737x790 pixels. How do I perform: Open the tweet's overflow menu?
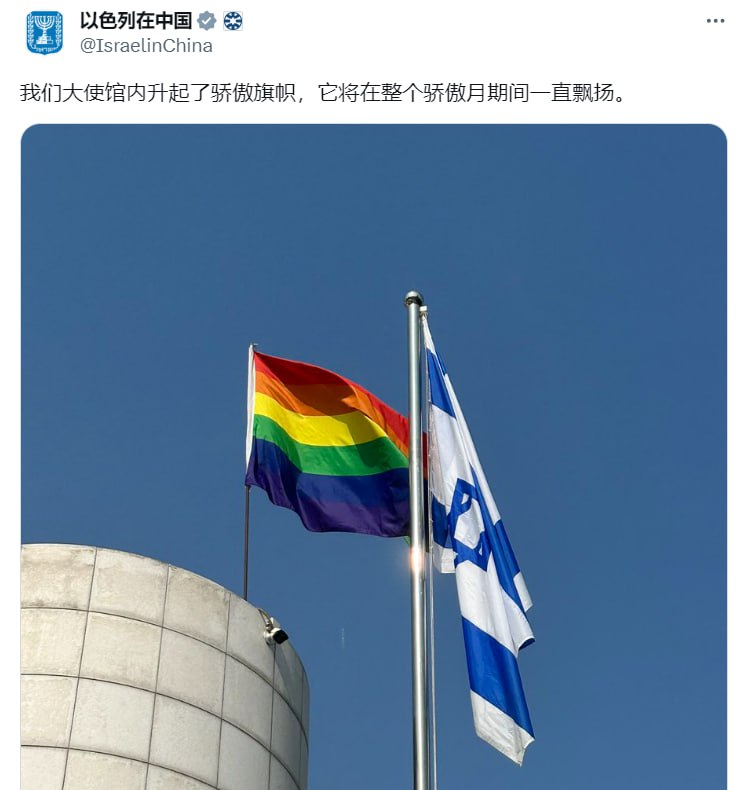coord(715,21)
